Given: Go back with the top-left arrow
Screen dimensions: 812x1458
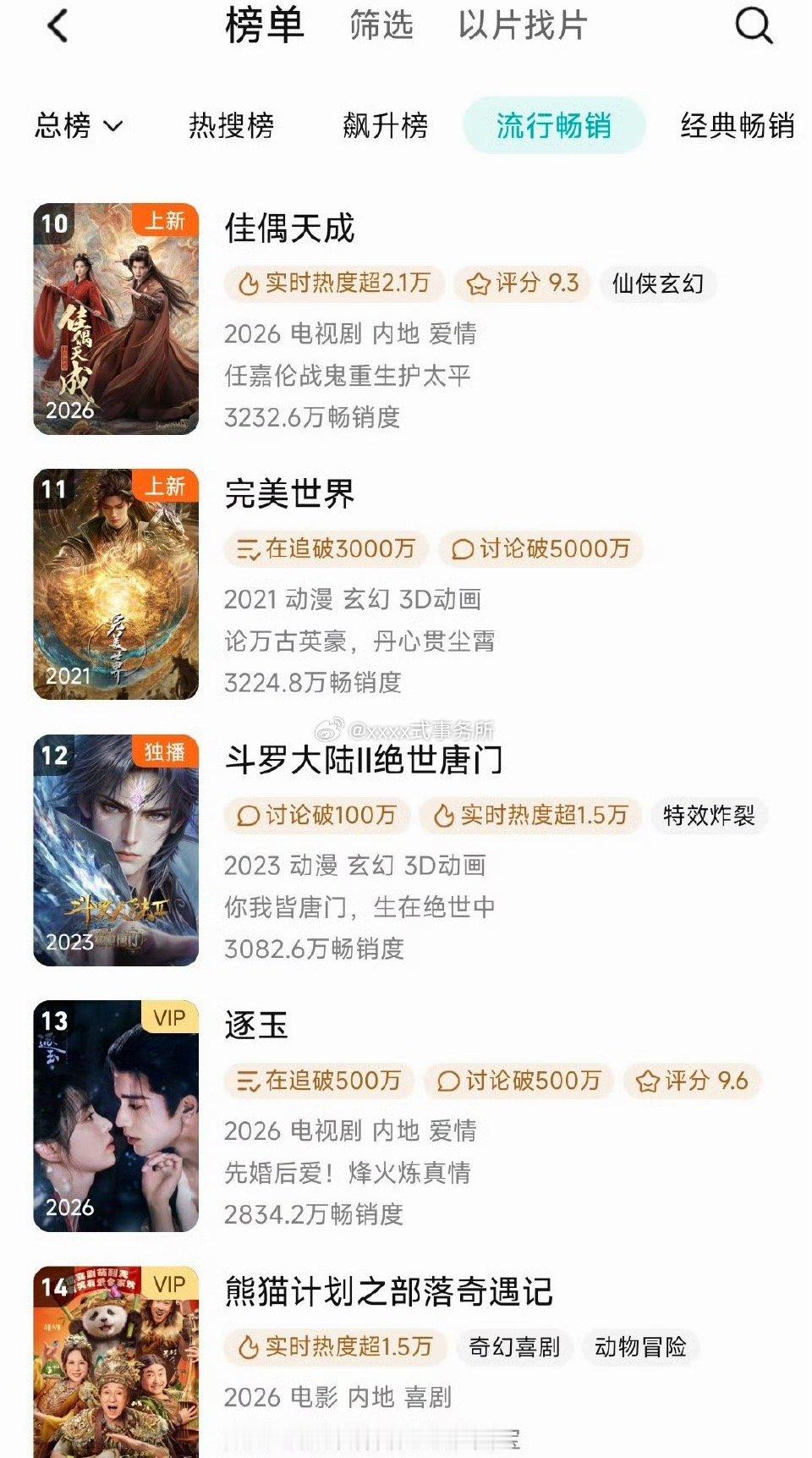Looking at the screenshot, I should [x=58, y=25].
